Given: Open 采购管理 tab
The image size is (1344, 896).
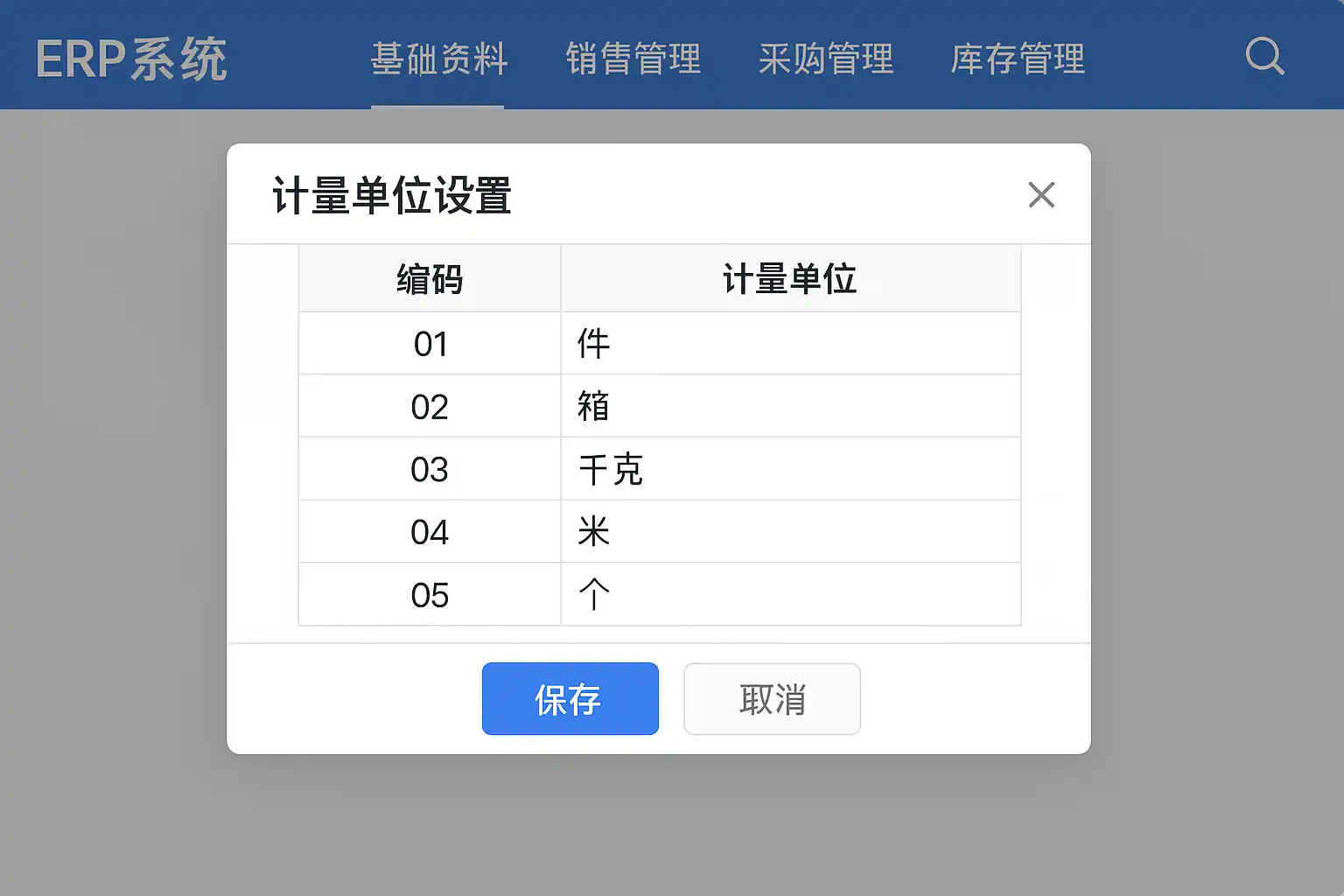Looking at the screenshot, I should tap(825, 59).
